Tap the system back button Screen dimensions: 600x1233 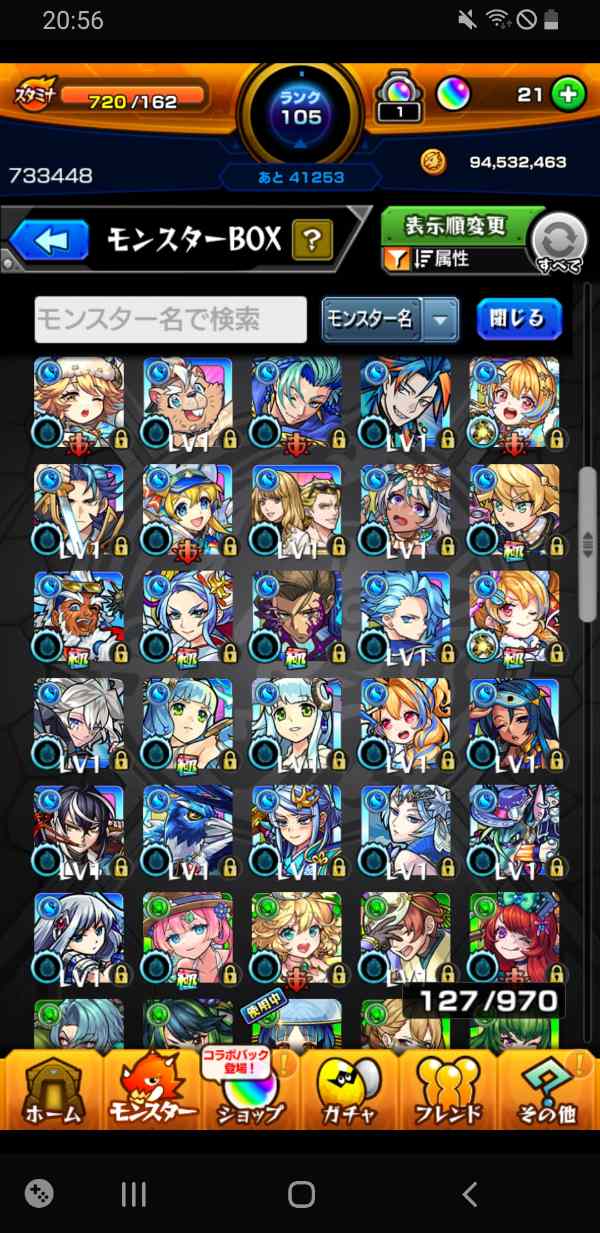(469, 1193)
